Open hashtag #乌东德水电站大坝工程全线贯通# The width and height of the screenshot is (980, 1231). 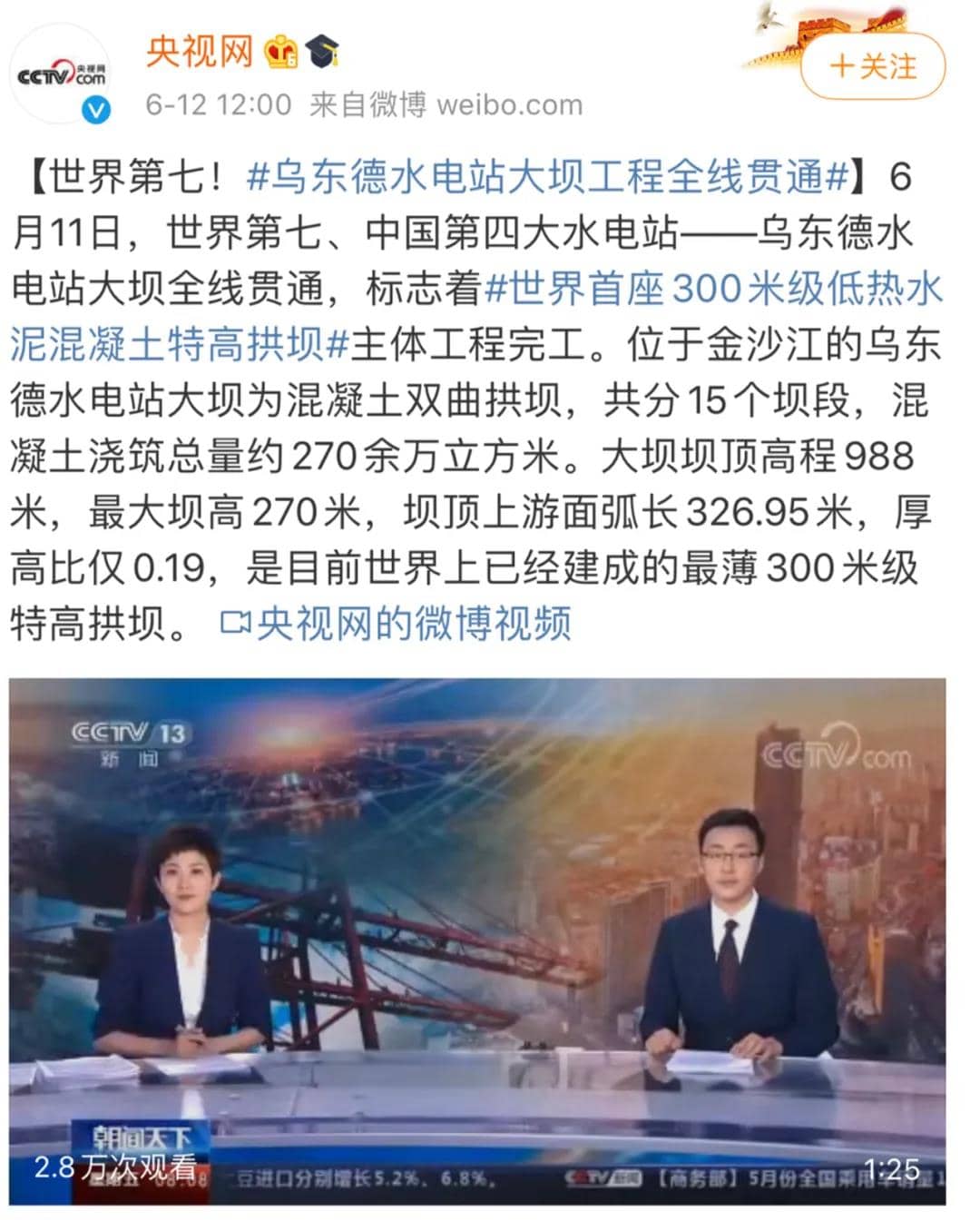(x=547, y=176)
